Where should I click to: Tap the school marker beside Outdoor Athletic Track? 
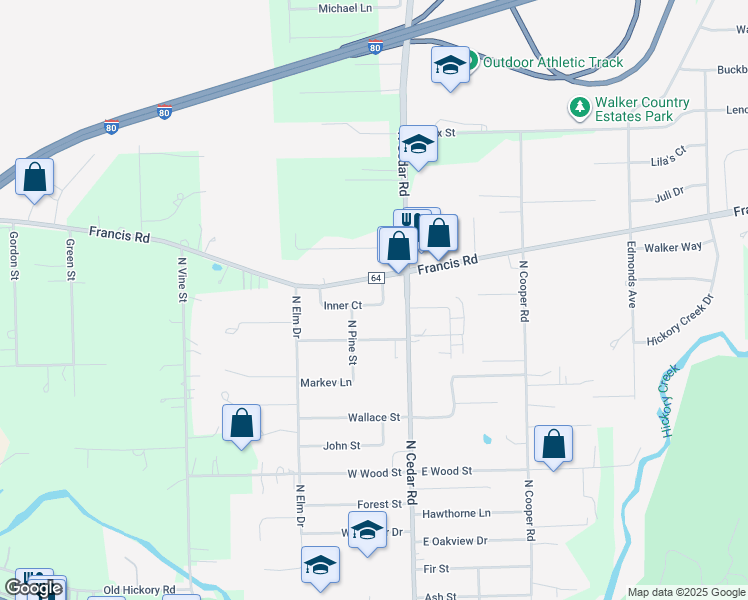point(450,66)
